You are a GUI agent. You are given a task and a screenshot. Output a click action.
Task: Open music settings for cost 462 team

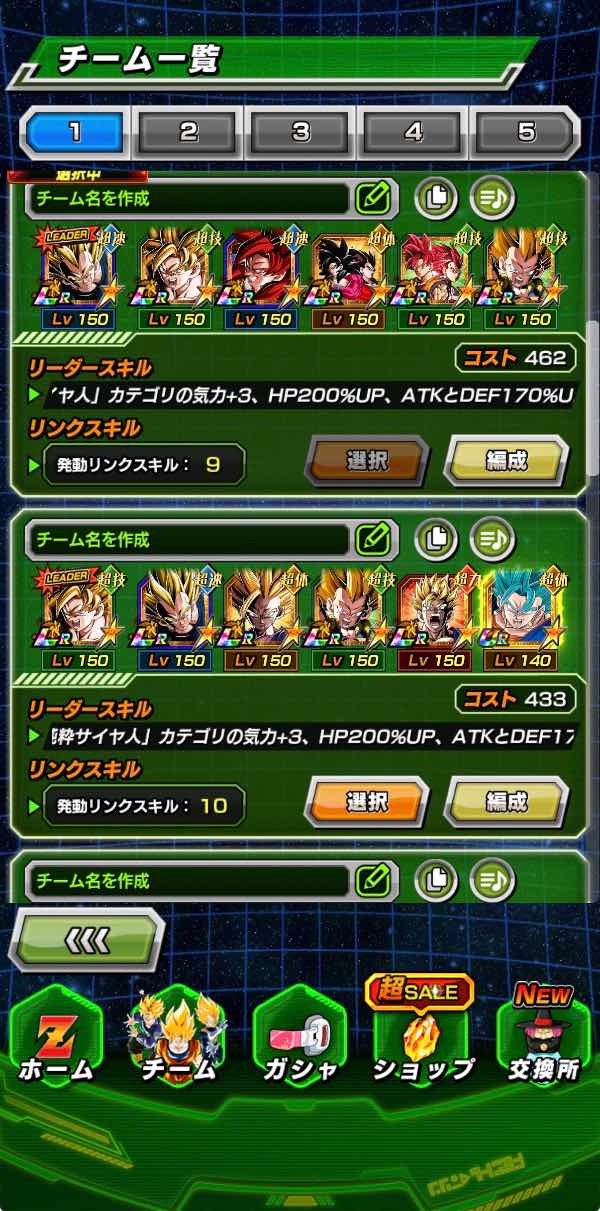tap(491, 198)
